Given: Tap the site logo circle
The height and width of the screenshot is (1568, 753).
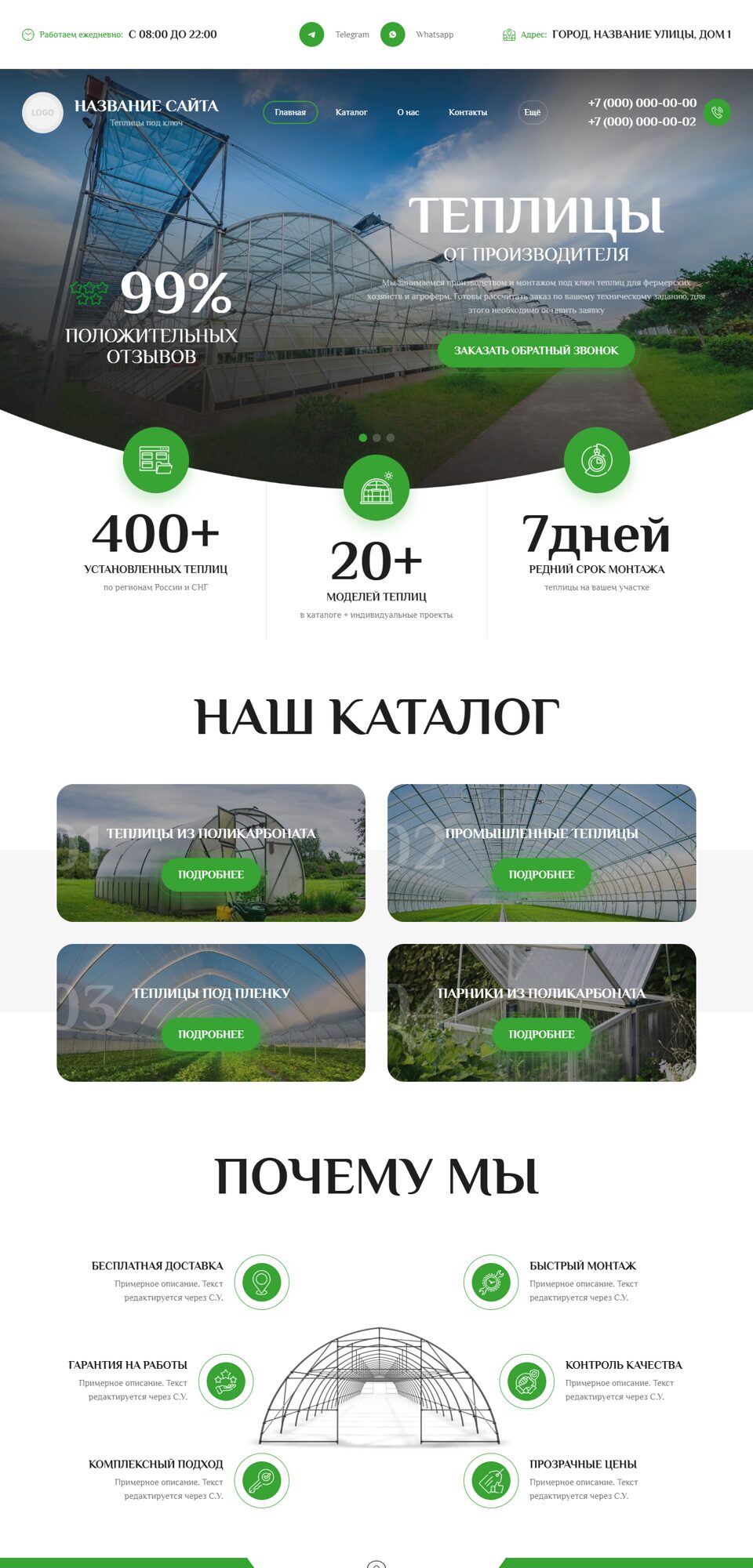Looking at the screenshot, I should pyautogui.click(x=42, y=112).
